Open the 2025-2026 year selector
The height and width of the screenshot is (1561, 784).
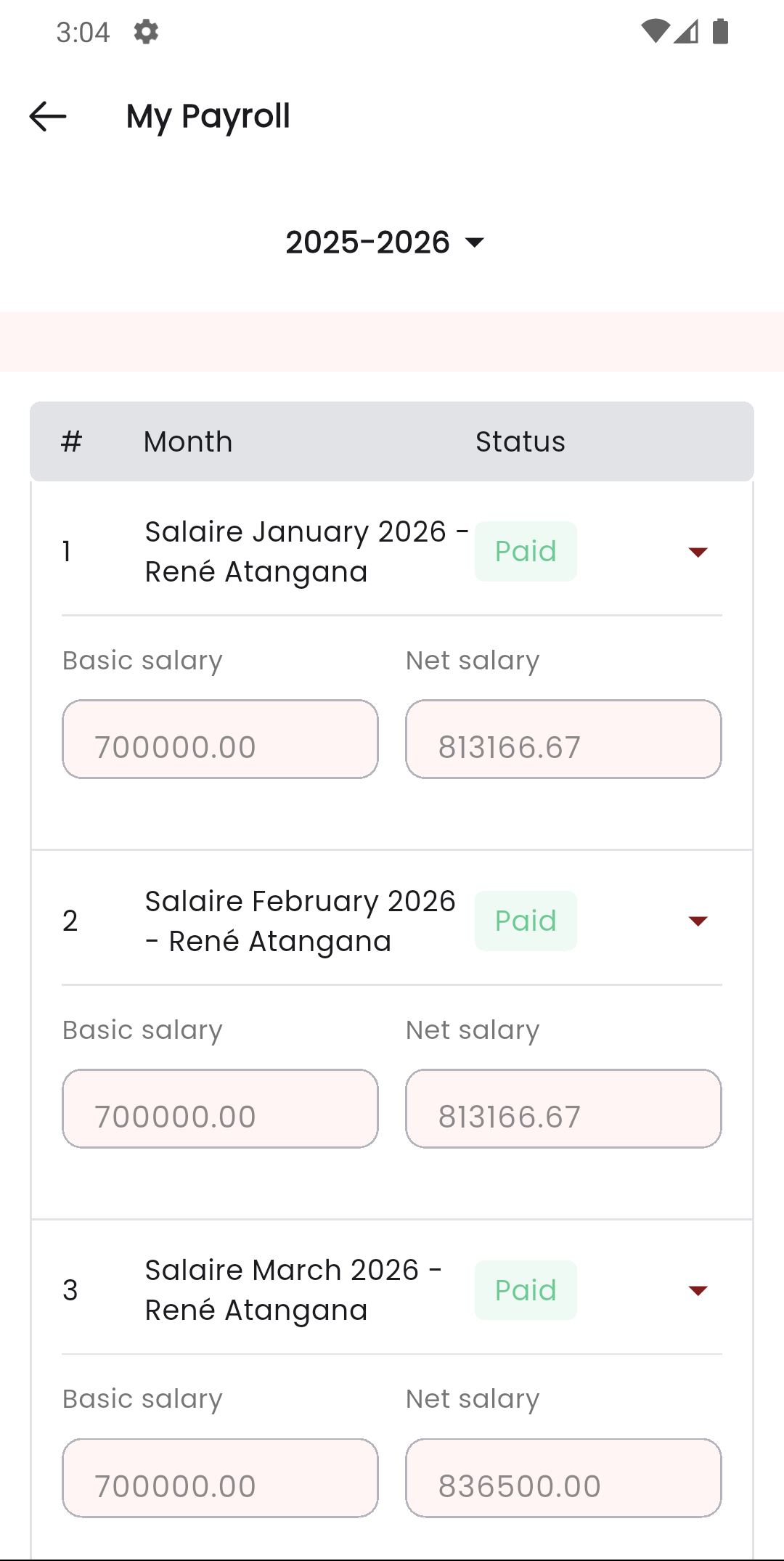pos(383,242)
